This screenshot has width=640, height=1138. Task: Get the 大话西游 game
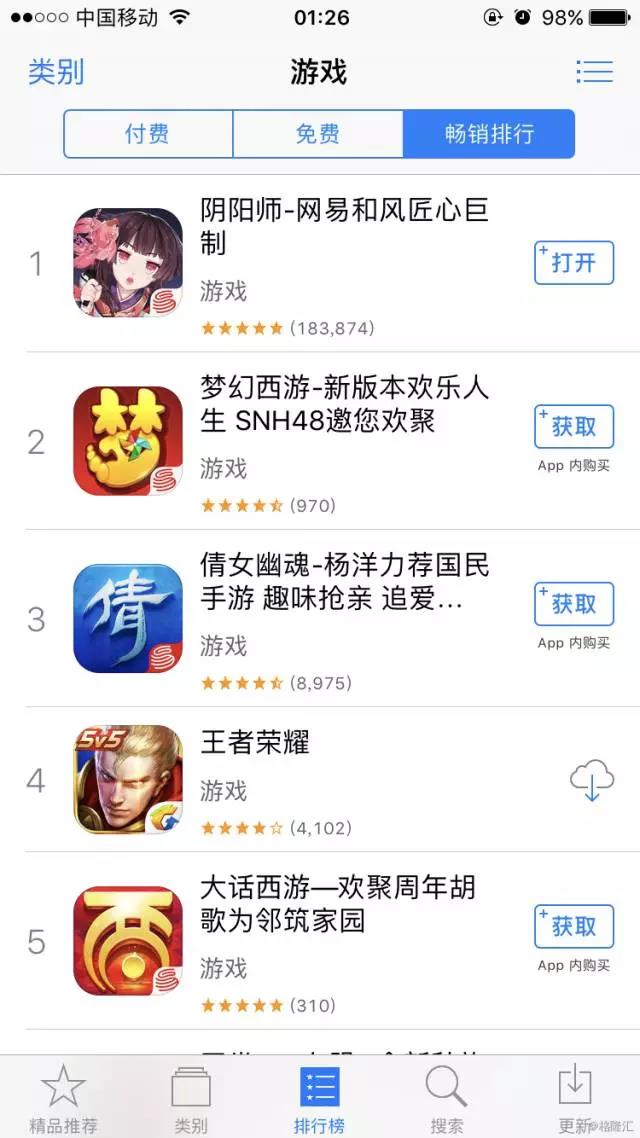574,927
